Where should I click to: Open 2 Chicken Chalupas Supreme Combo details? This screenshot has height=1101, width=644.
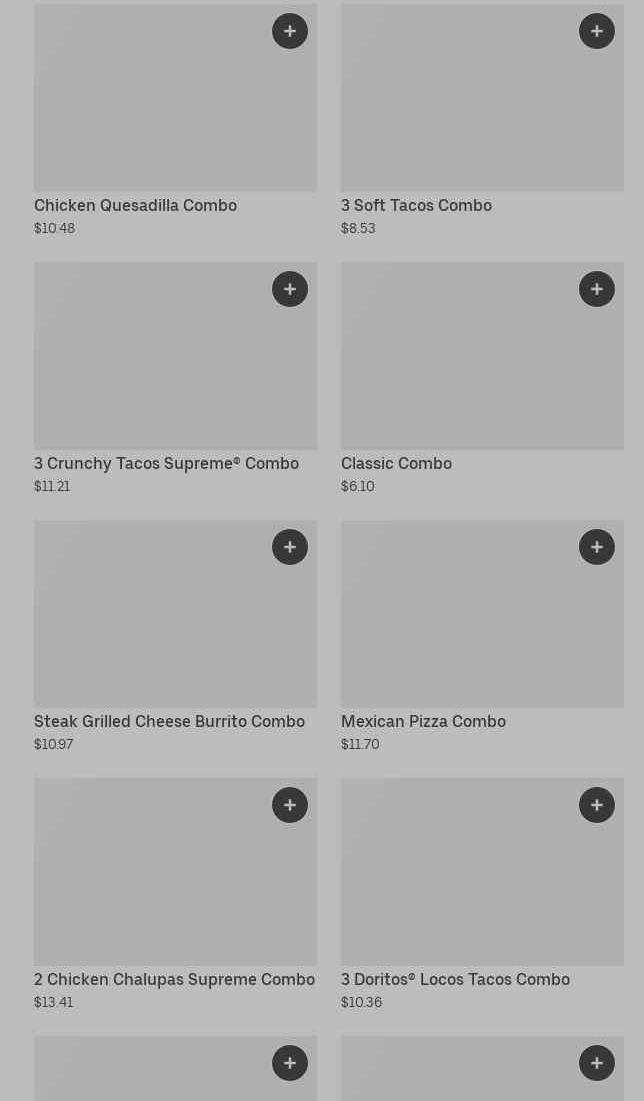coord(150,886)
